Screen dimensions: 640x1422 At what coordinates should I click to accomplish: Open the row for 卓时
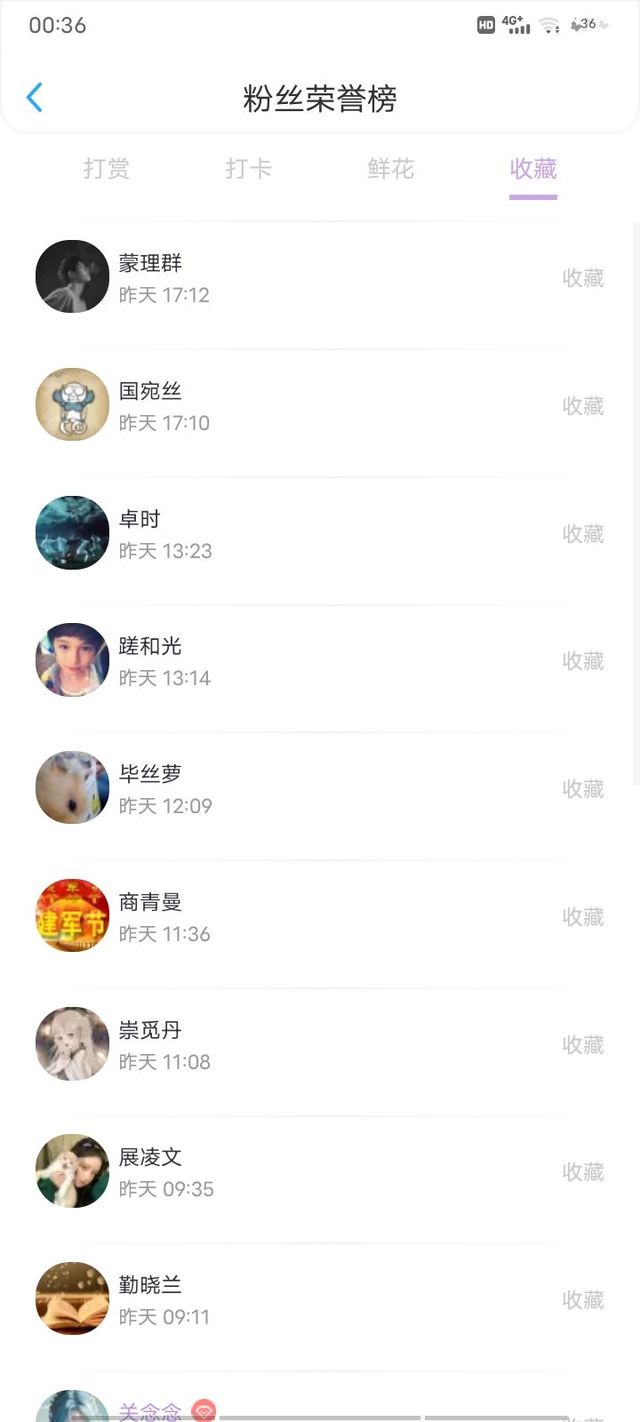(320, 533)
